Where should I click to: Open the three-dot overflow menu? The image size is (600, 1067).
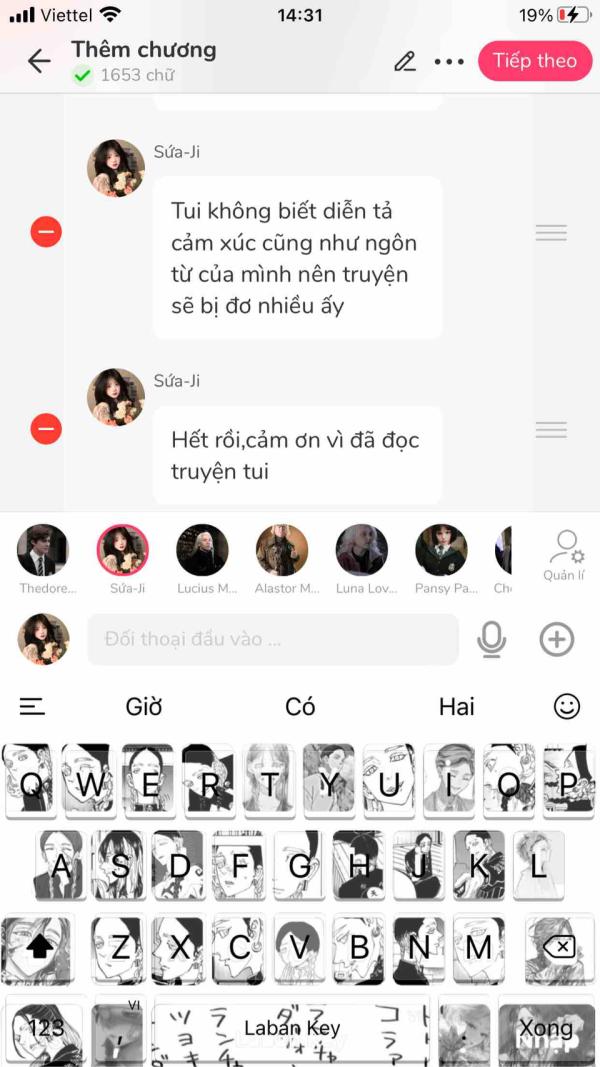coord(449,61)
